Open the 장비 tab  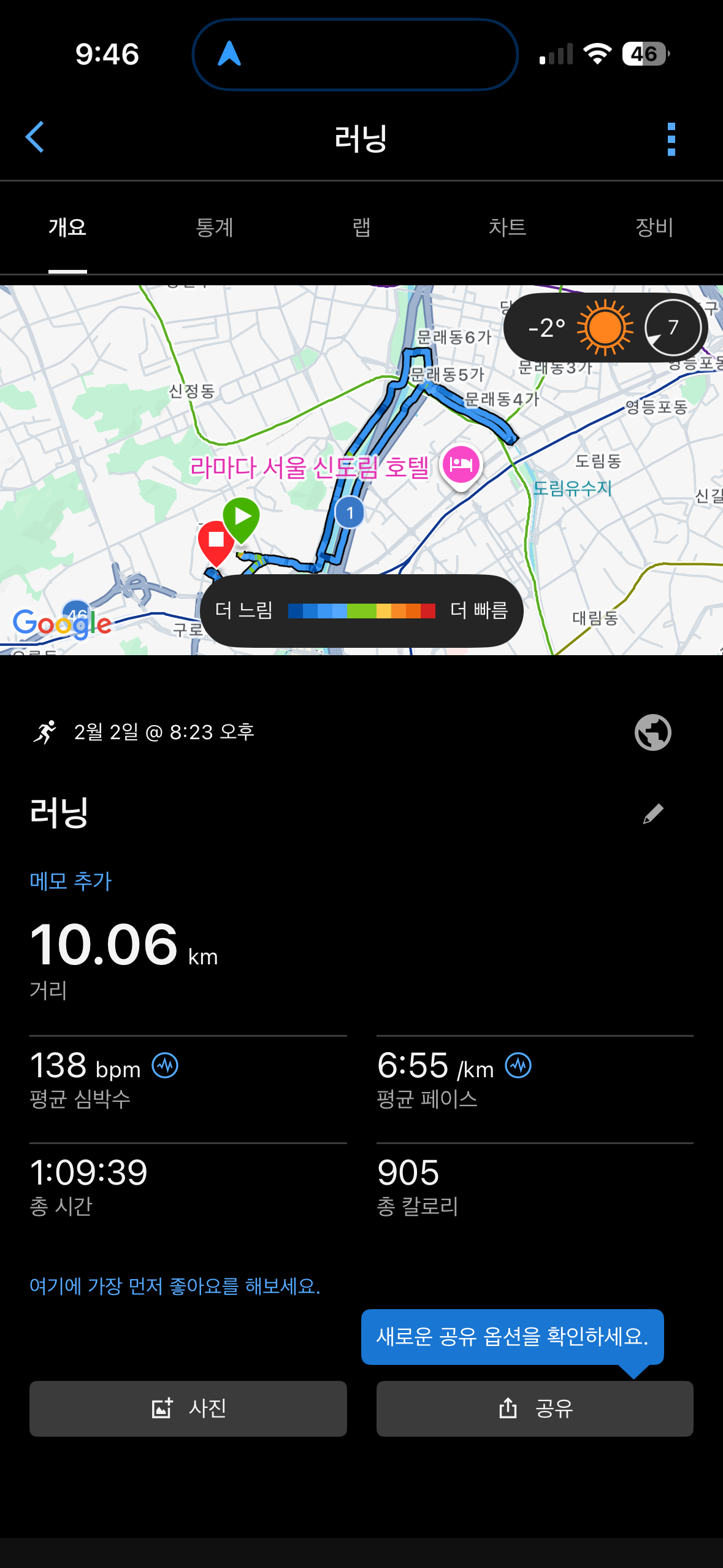coord(654,227)
